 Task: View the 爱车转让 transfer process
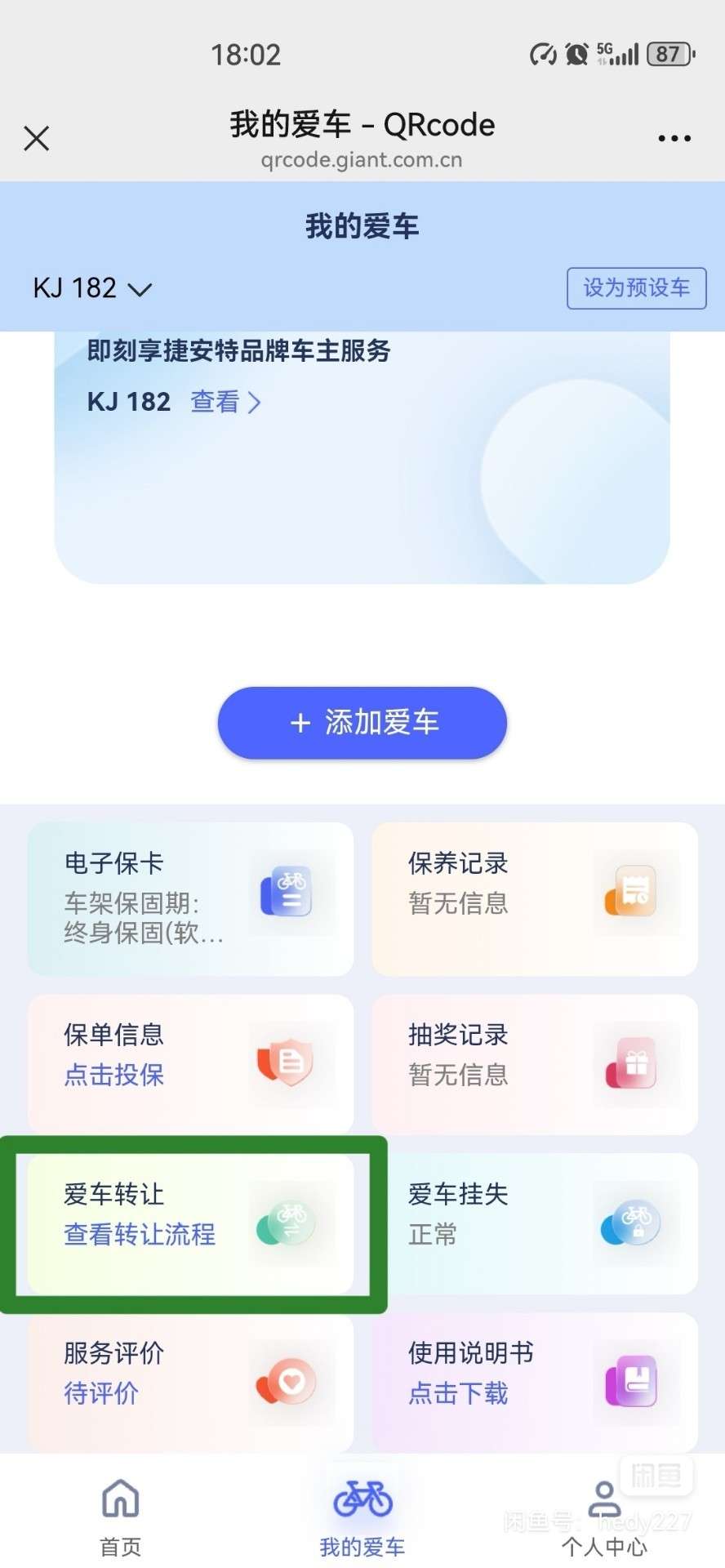pyautogui.click(x=191, y=1223)
